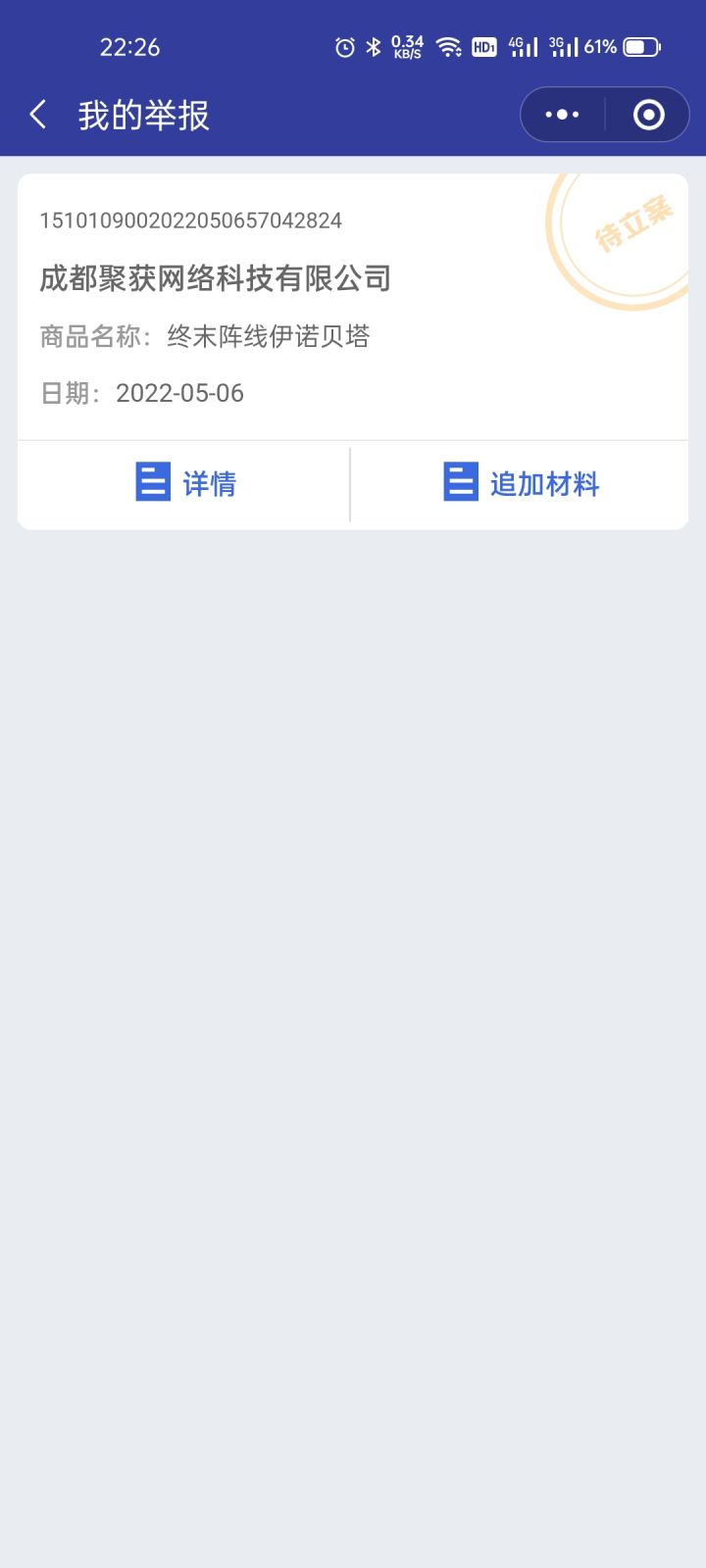Open 详情 for the report

[184, 484]
